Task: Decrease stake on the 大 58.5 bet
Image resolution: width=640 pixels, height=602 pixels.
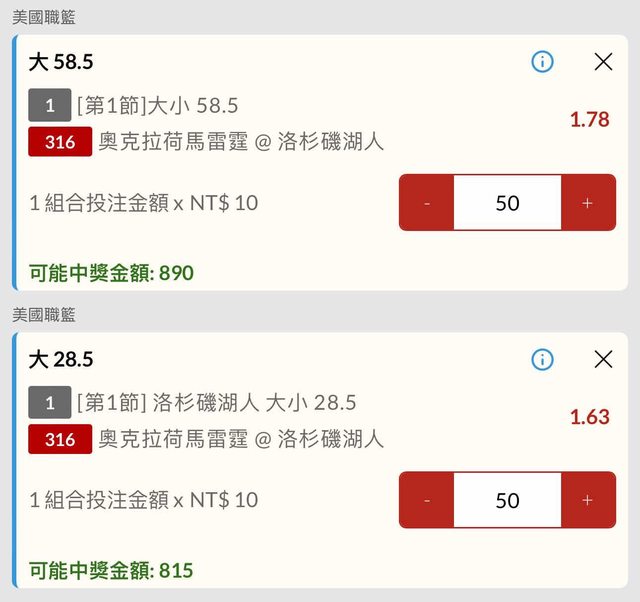Action: click(427, 203)
